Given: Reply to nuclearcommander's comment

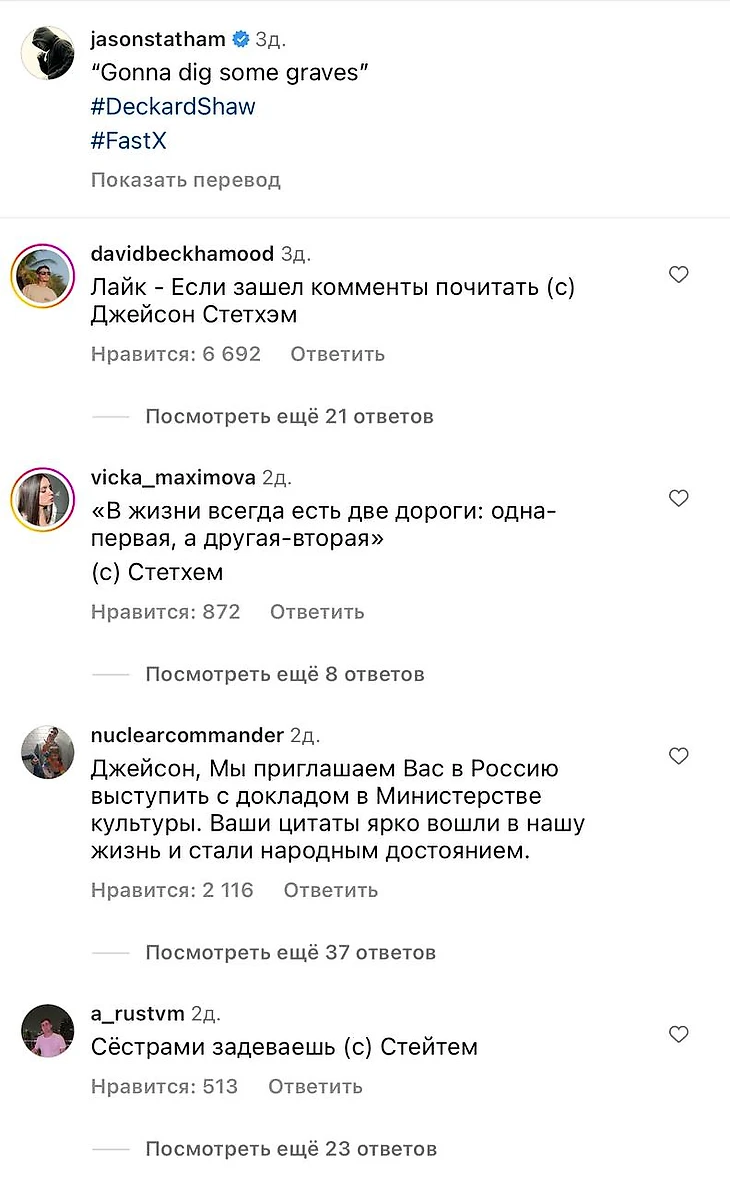Looking at the screenshot, I should (330, 889).
